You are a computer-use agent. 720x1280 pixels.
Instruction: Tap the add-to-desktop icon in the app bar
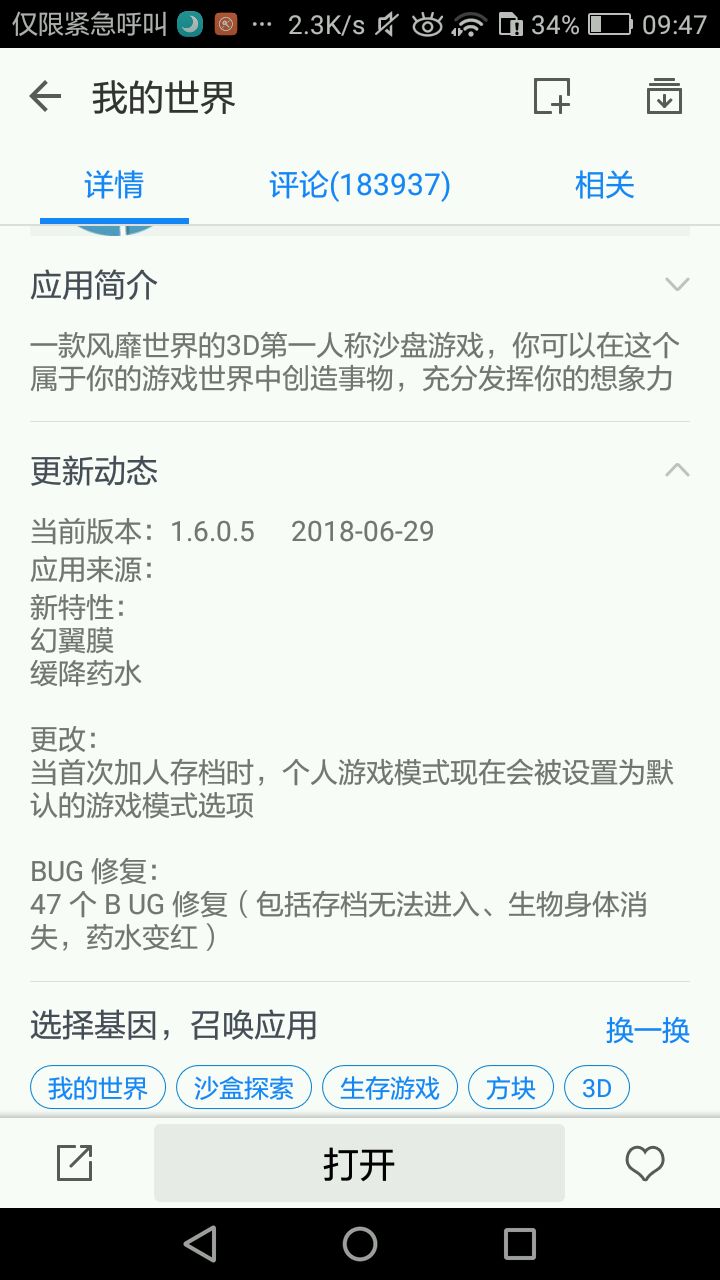pos(551,97)
